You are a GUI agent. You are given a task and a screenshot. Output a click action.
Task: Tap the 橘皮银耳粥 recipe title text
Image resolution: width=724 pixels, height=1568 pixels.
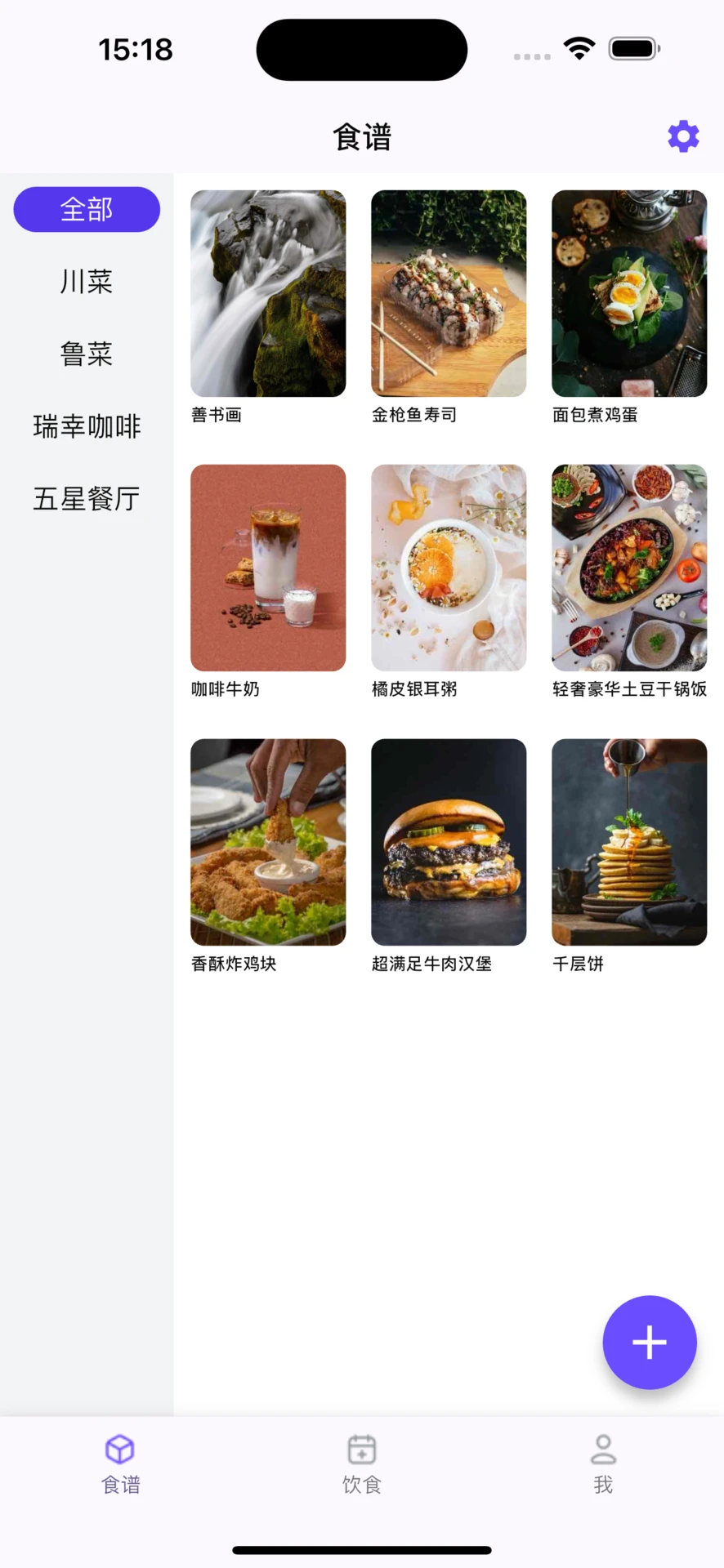tap(414, 690)
